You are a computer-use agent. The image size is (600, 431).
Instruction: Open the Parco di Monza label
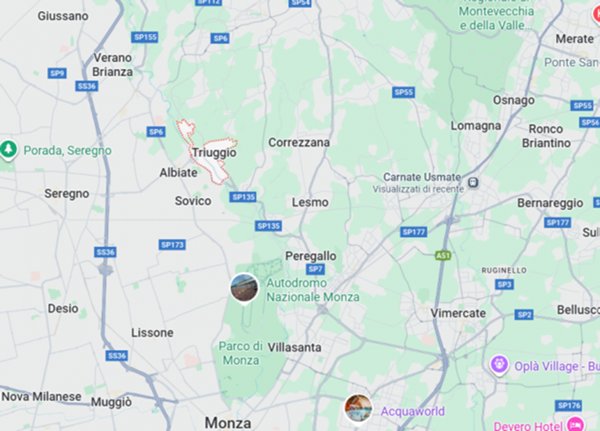pyautogui.click(x=241, y=353)
